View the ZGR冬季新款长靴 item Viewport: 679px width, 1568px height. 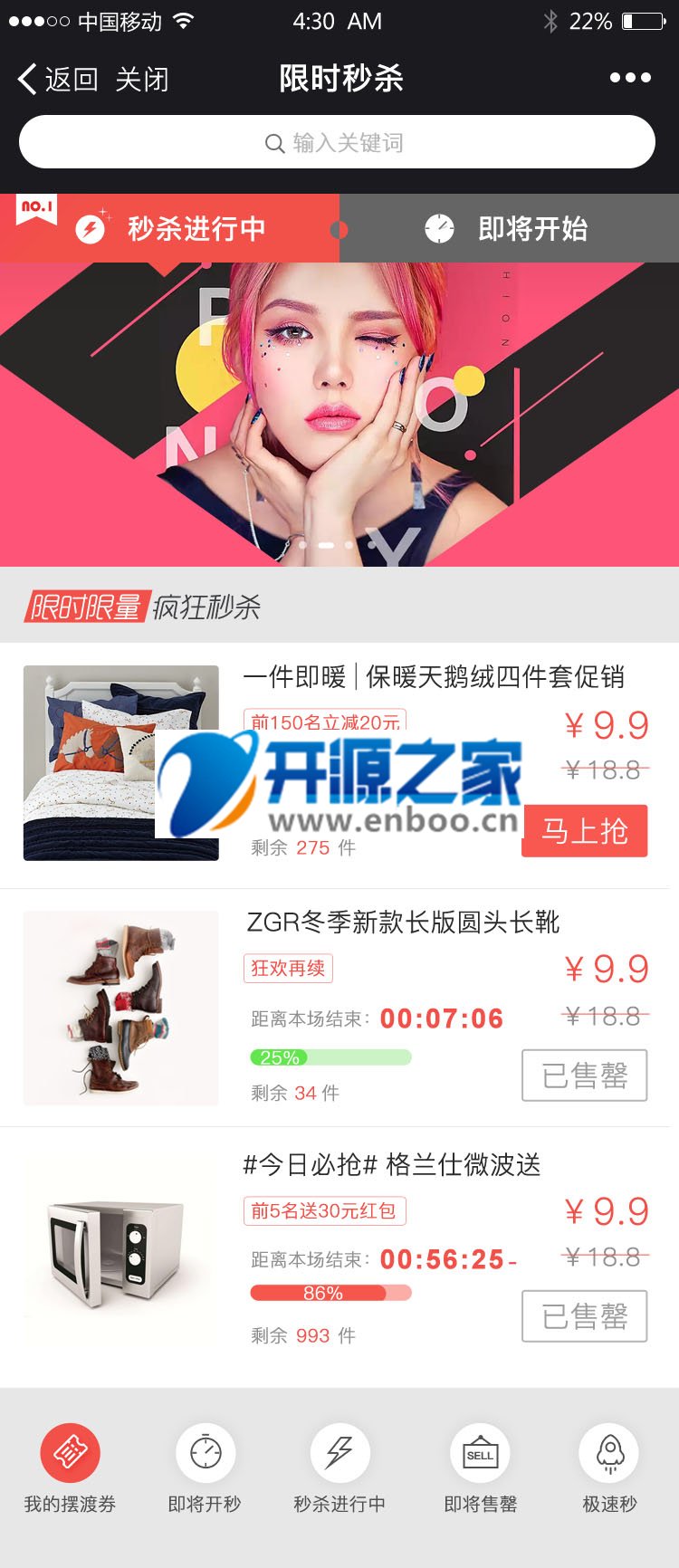[x=403, y=923]
